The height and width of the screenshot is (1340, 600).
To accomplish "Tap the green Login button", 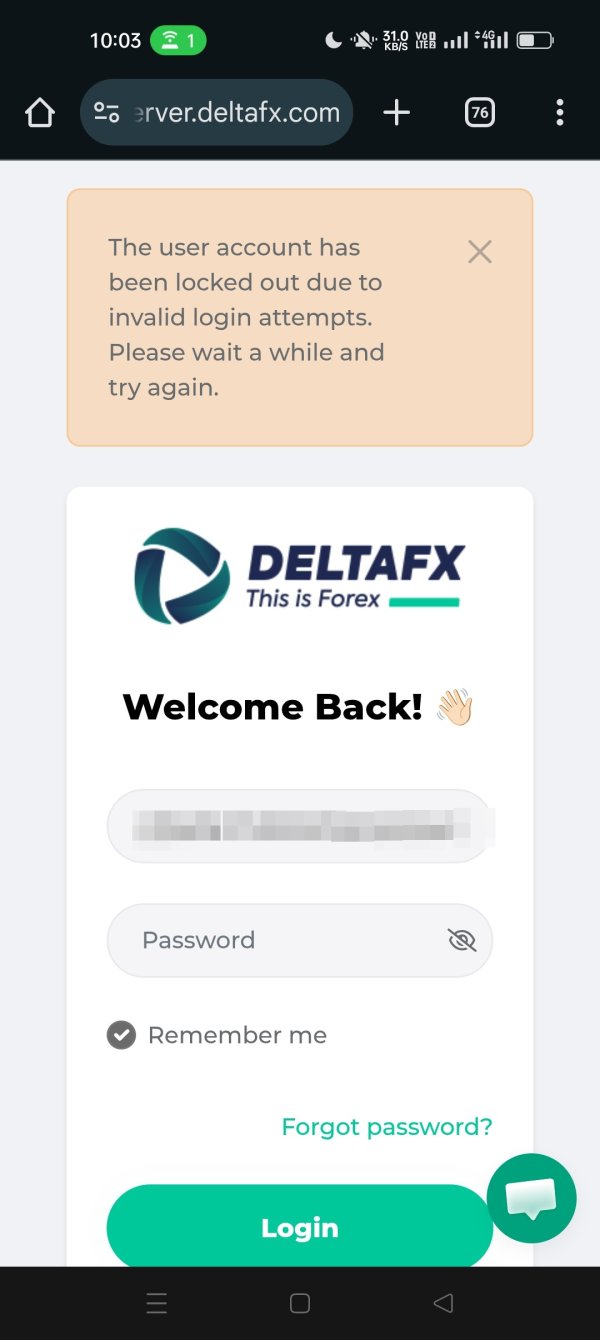I will (300, 1227).
